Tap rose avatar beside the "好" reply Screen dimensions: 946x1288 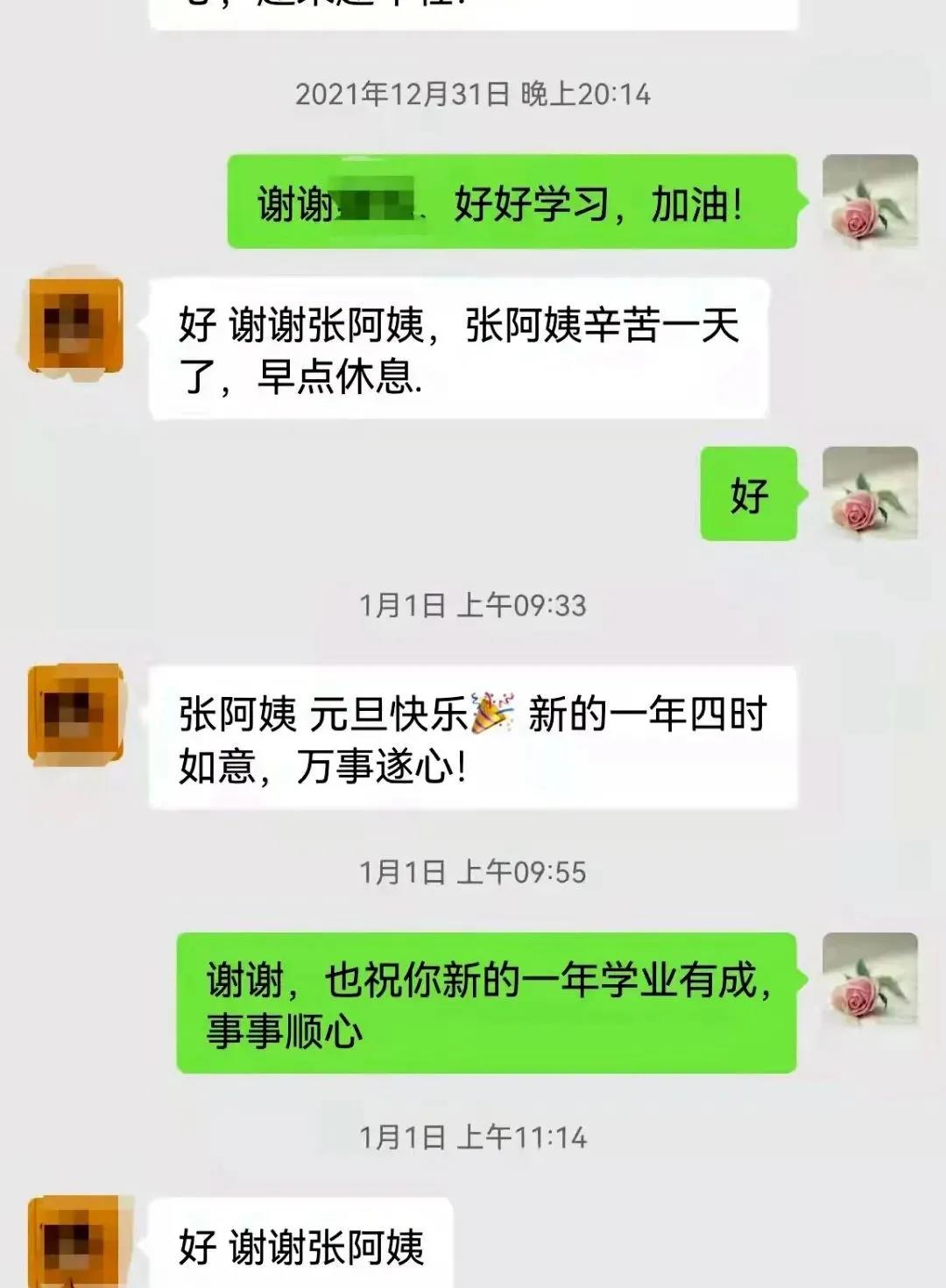click(x=869, y=492)
